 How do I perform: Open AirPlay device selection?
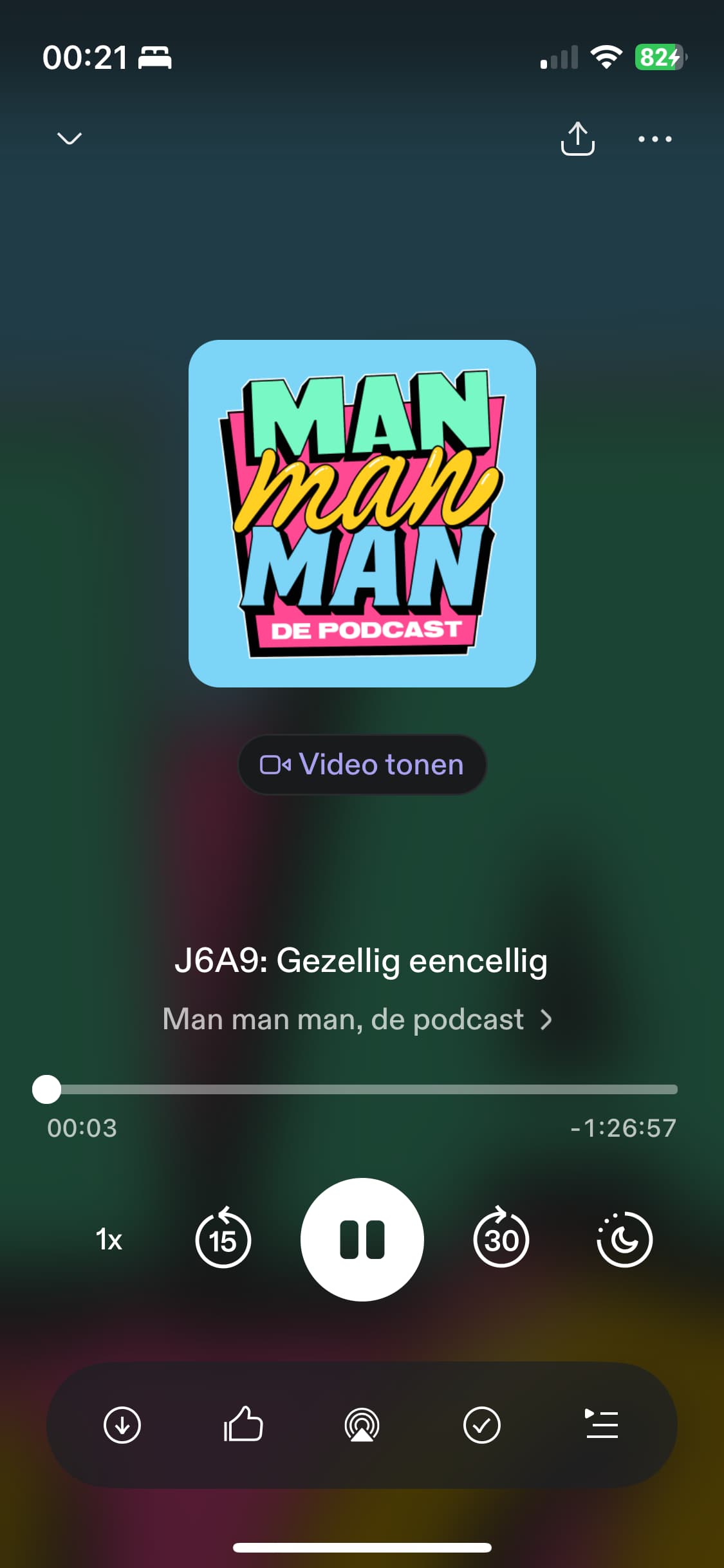[x=362, y=1425]
